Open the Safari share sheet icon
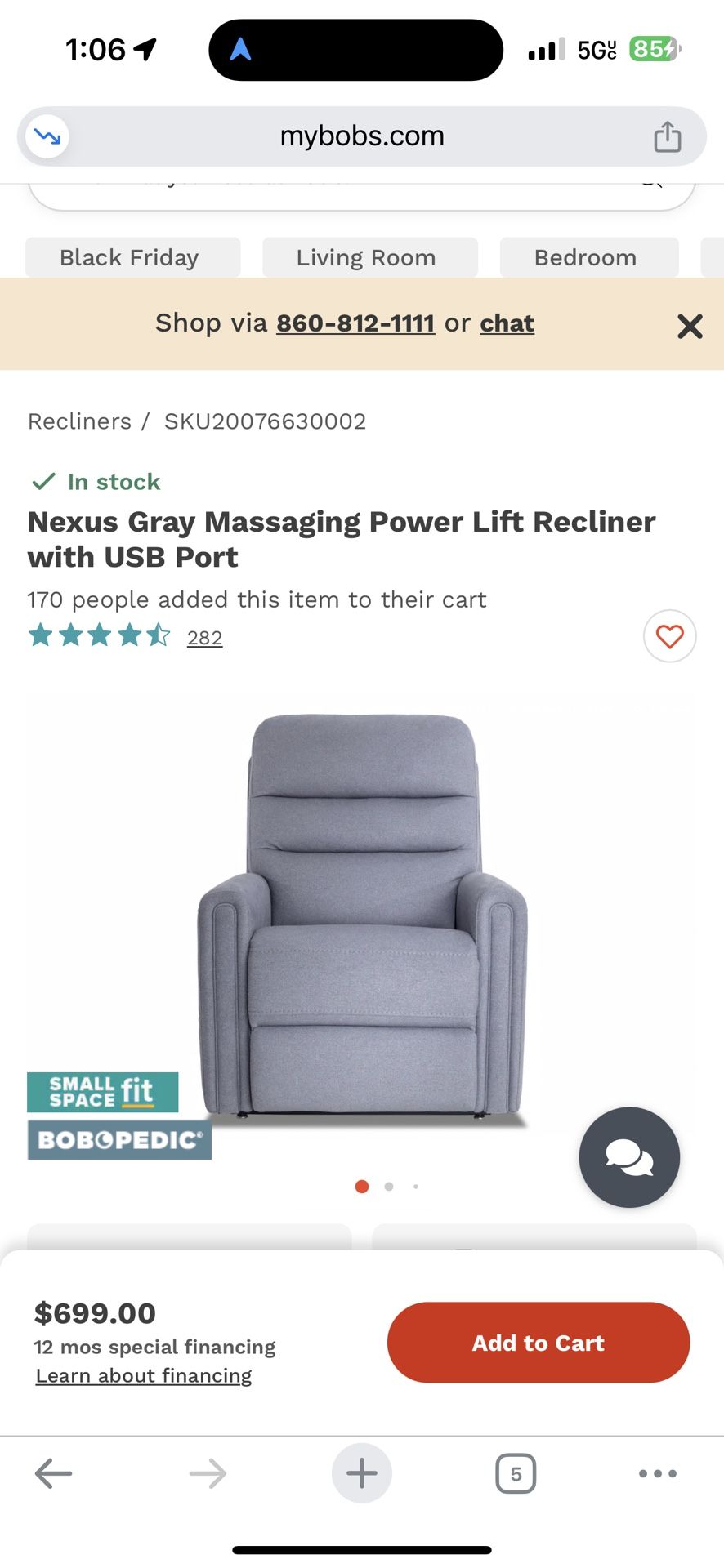The image size is (724, 1568). [x=668, y=136]
